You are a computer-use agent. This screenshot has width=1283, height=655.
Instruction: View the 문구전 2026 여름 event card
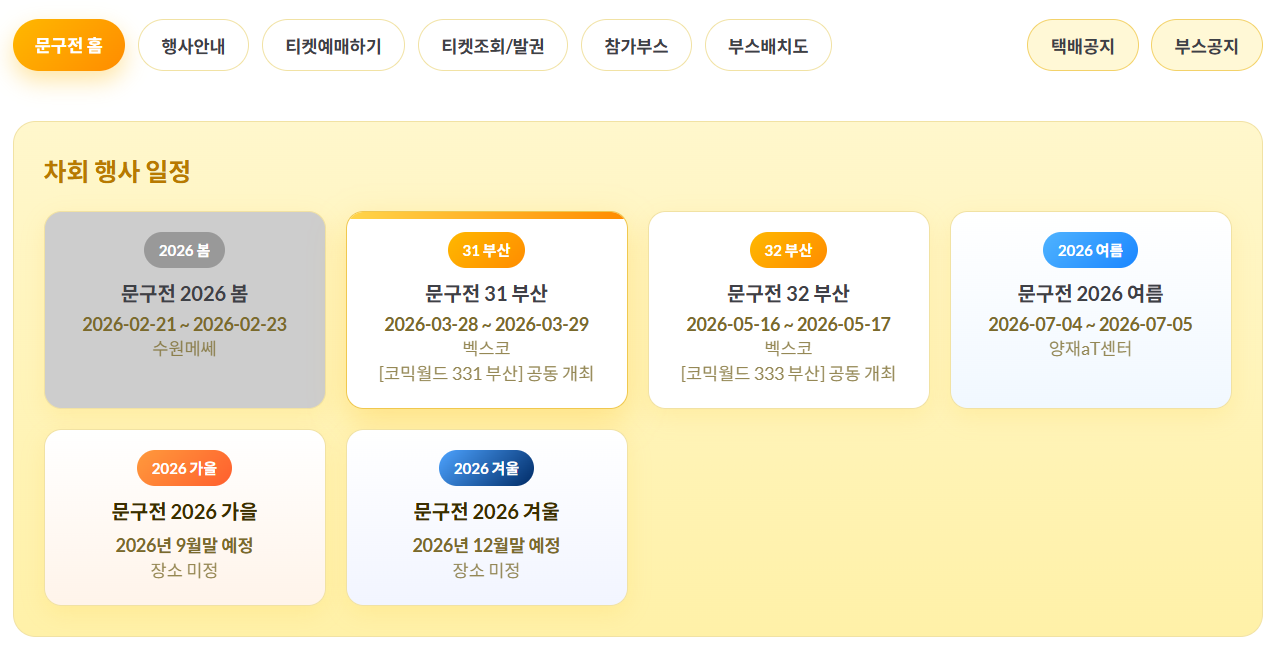pos(1090,310)
